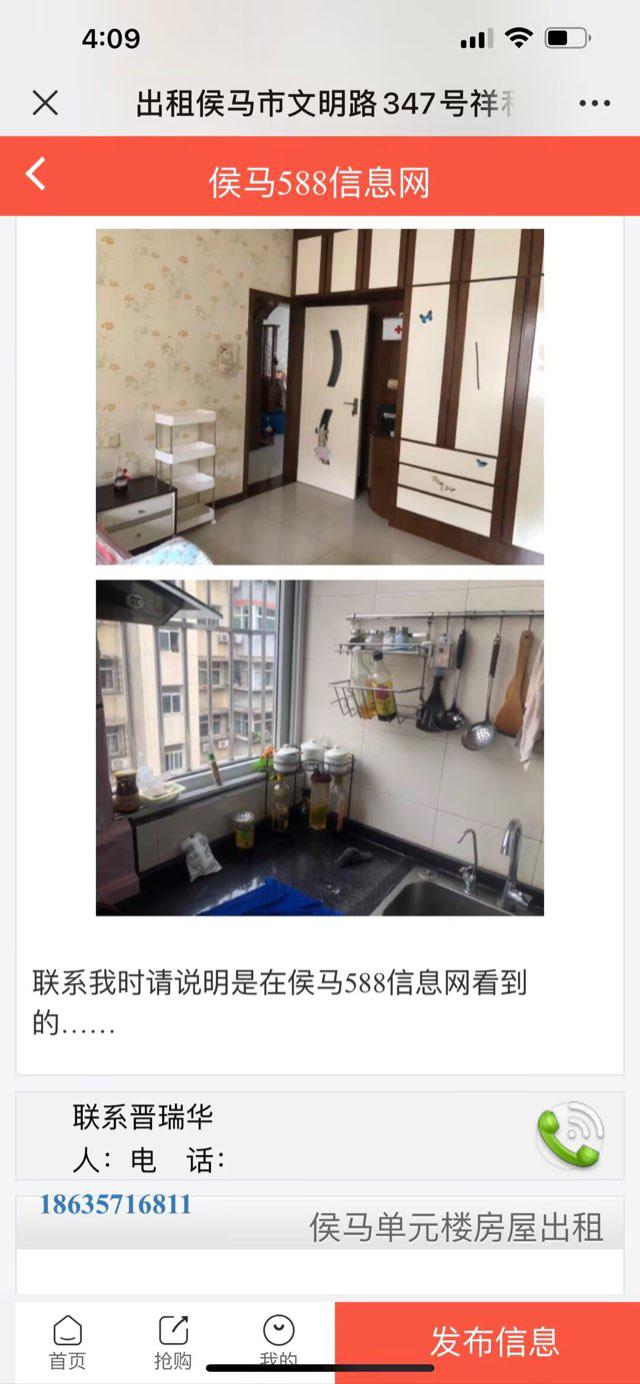
Task: Tap the 发布信息 publish button
Action: pyautogui.click(x=494, y=1341)
